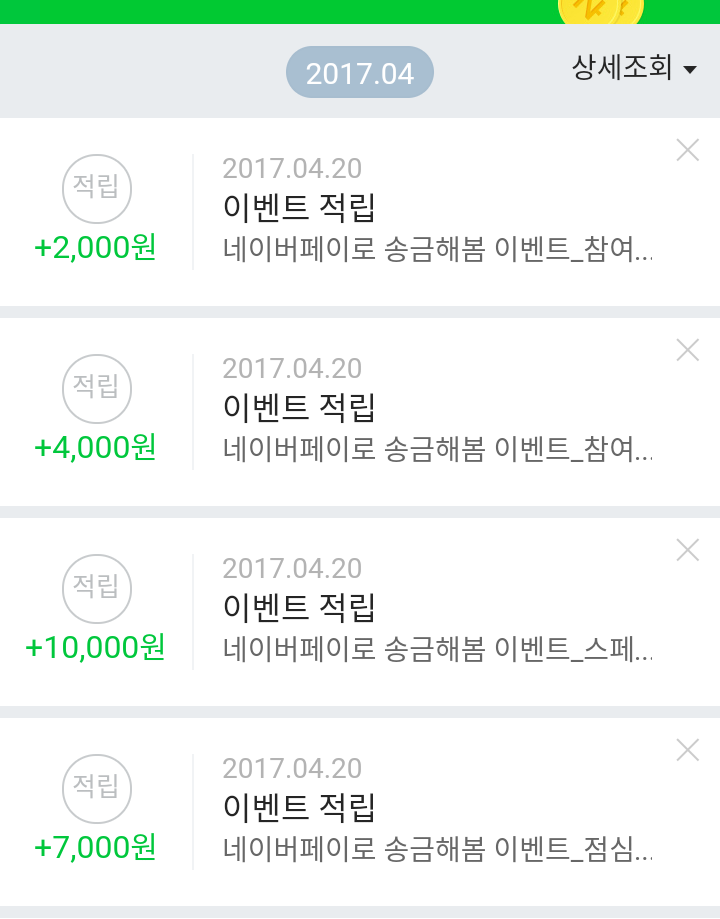Select the +7,000원 점심 이벤트 record
Screen dimensions: 720x919
click(436, 810)
